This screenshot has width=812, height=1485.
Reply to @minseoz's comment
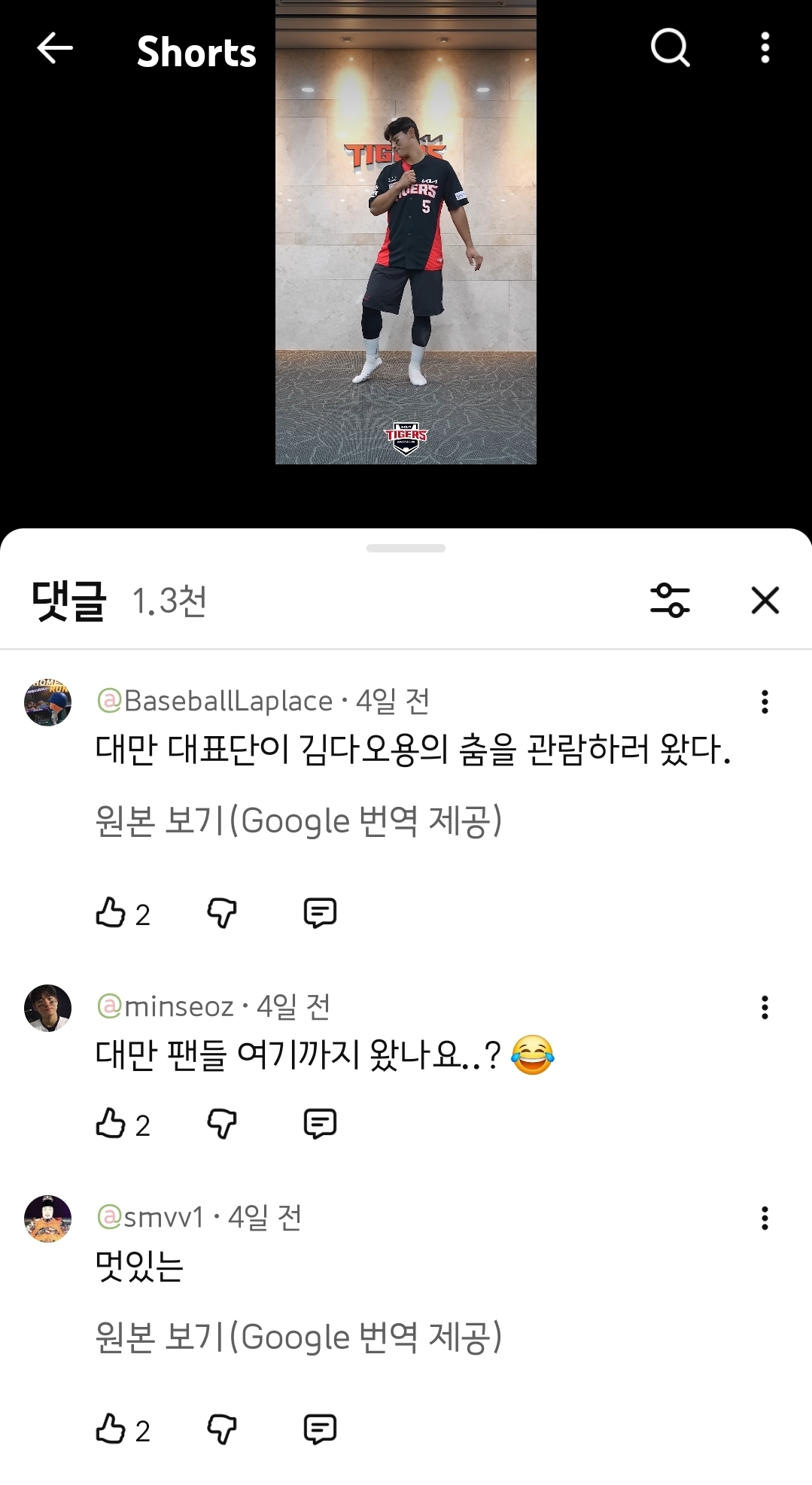coord(319,1124)
